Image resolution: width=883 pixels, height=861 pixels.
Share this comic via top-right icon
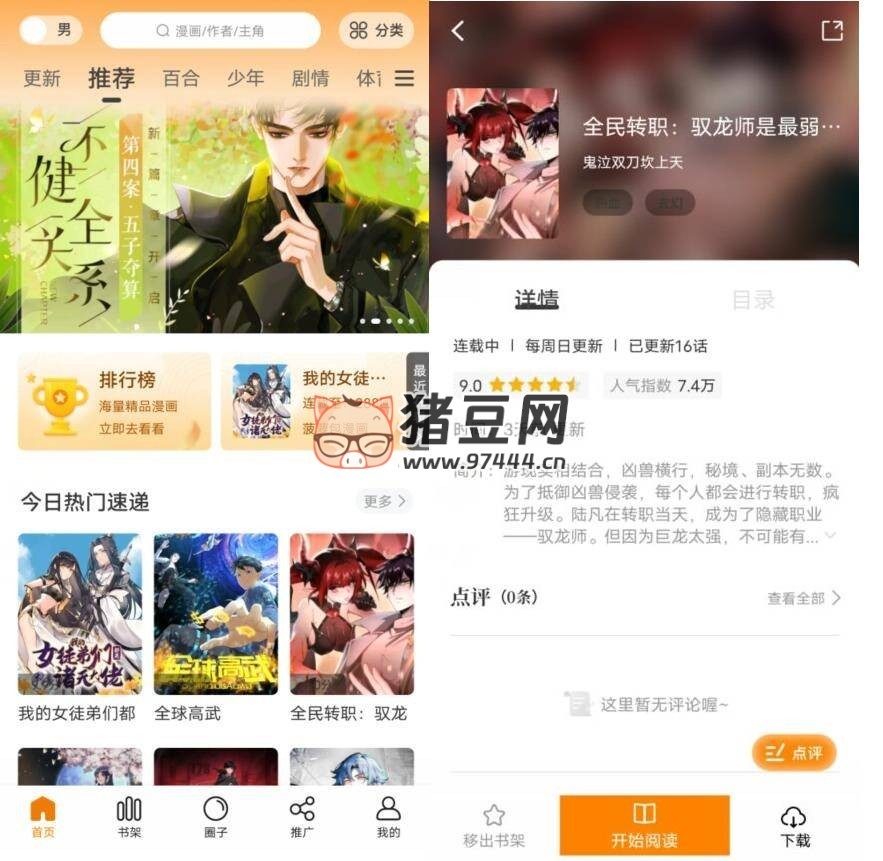pyautogui.click(x=832, y=31)
